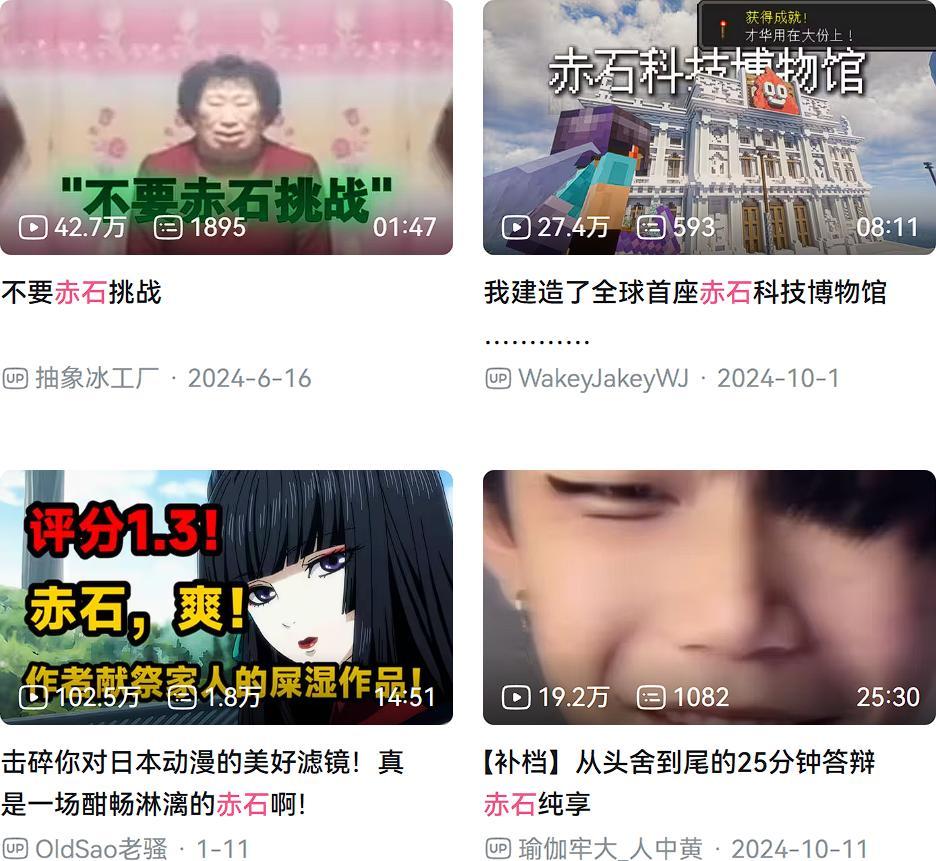Play 我建造了全球首座赤石科技博物馆 video
This screenshot has width=936, height=861.
click(x=710, y=128)
